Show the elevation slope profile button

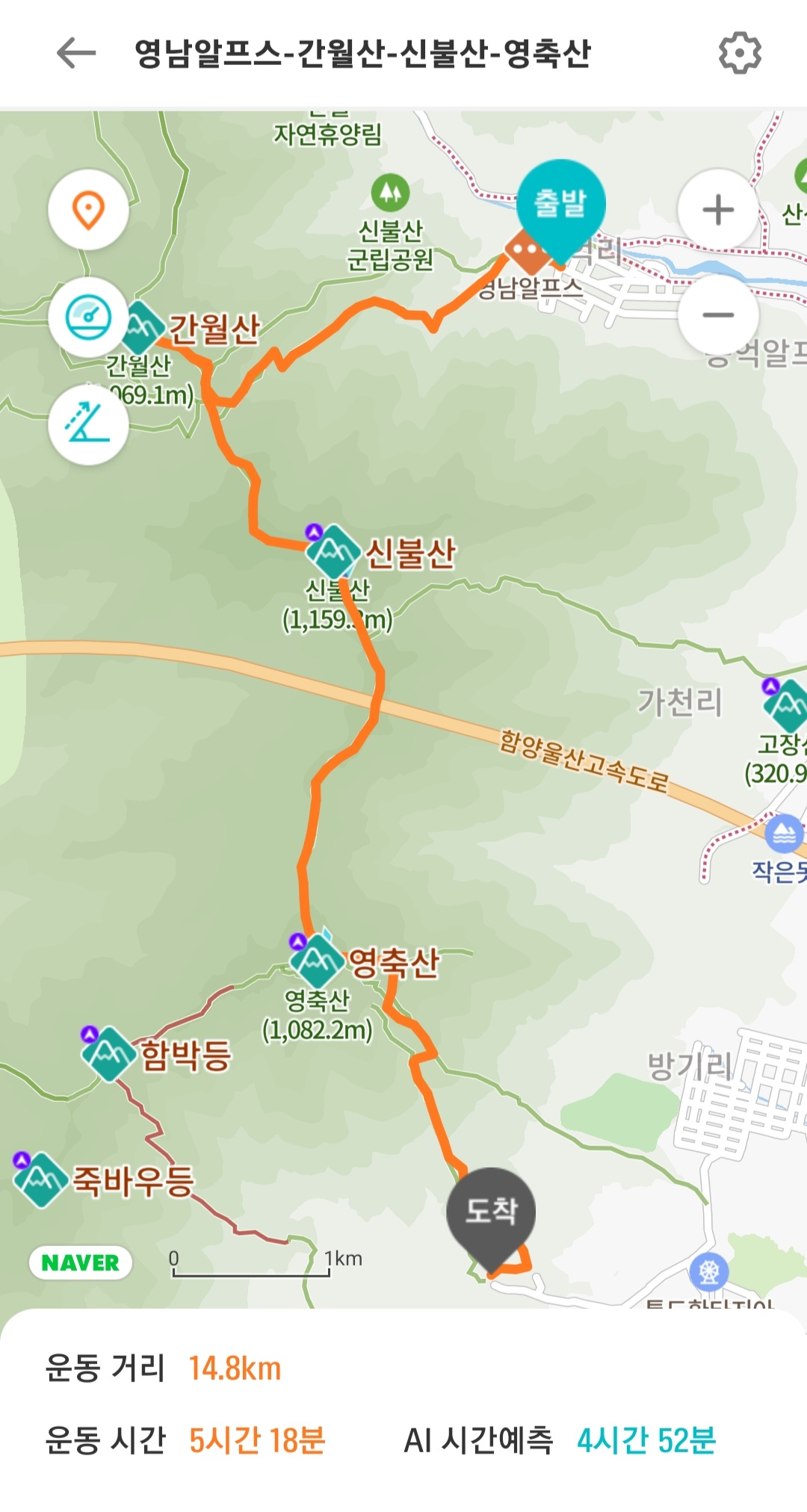(x=88, y=424)
